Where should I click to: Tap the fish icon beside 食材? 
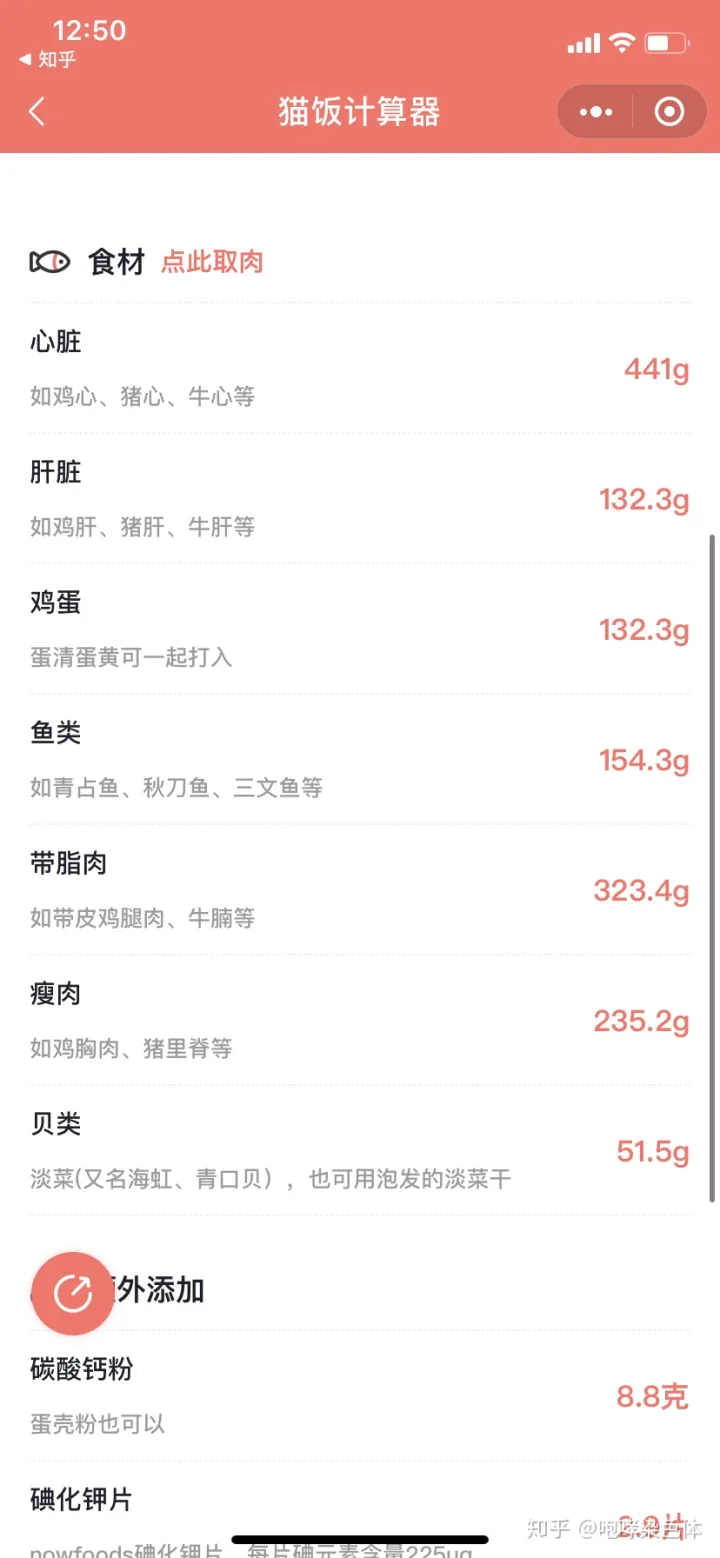tap(50, 261)
